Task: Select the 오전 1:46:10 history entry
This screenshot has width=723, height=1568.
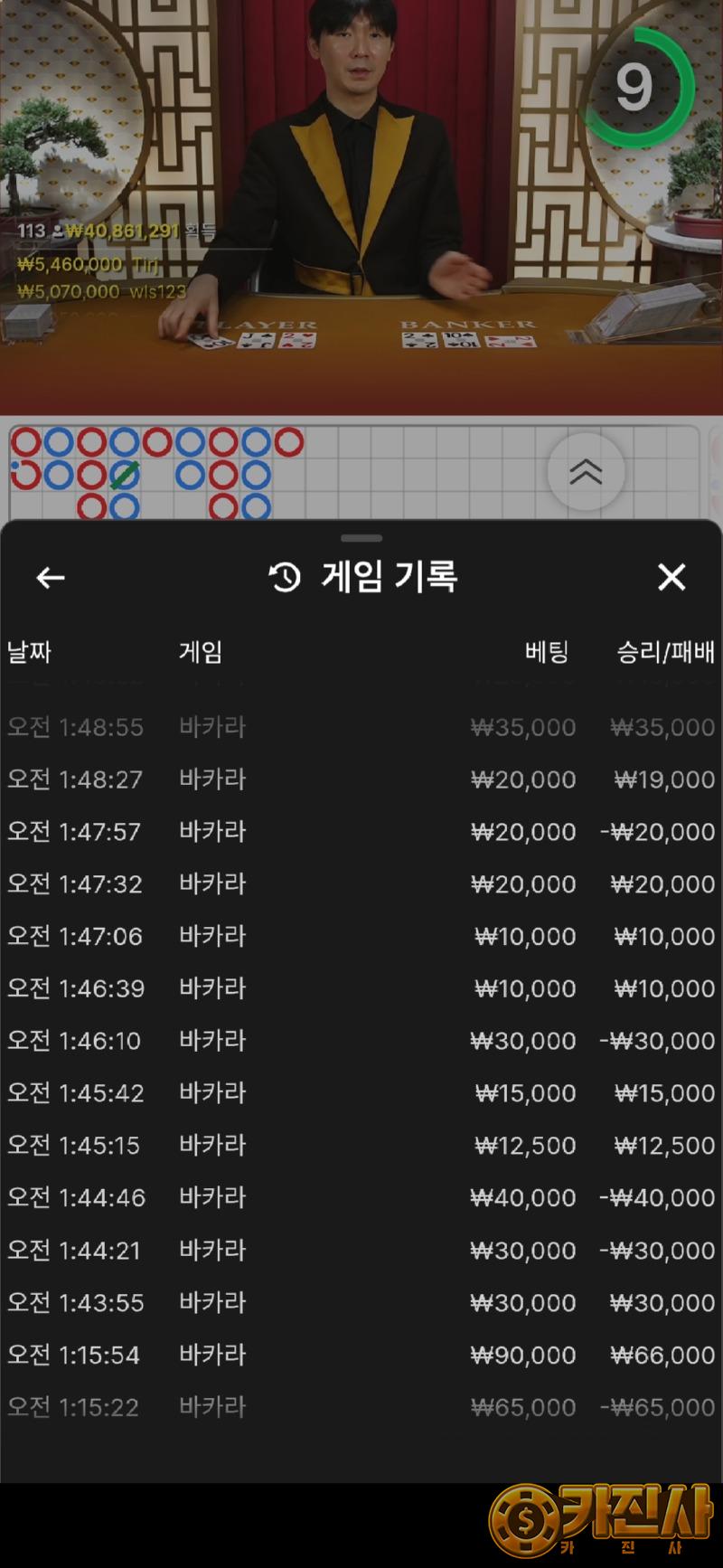Action: tap(361, 1041)
